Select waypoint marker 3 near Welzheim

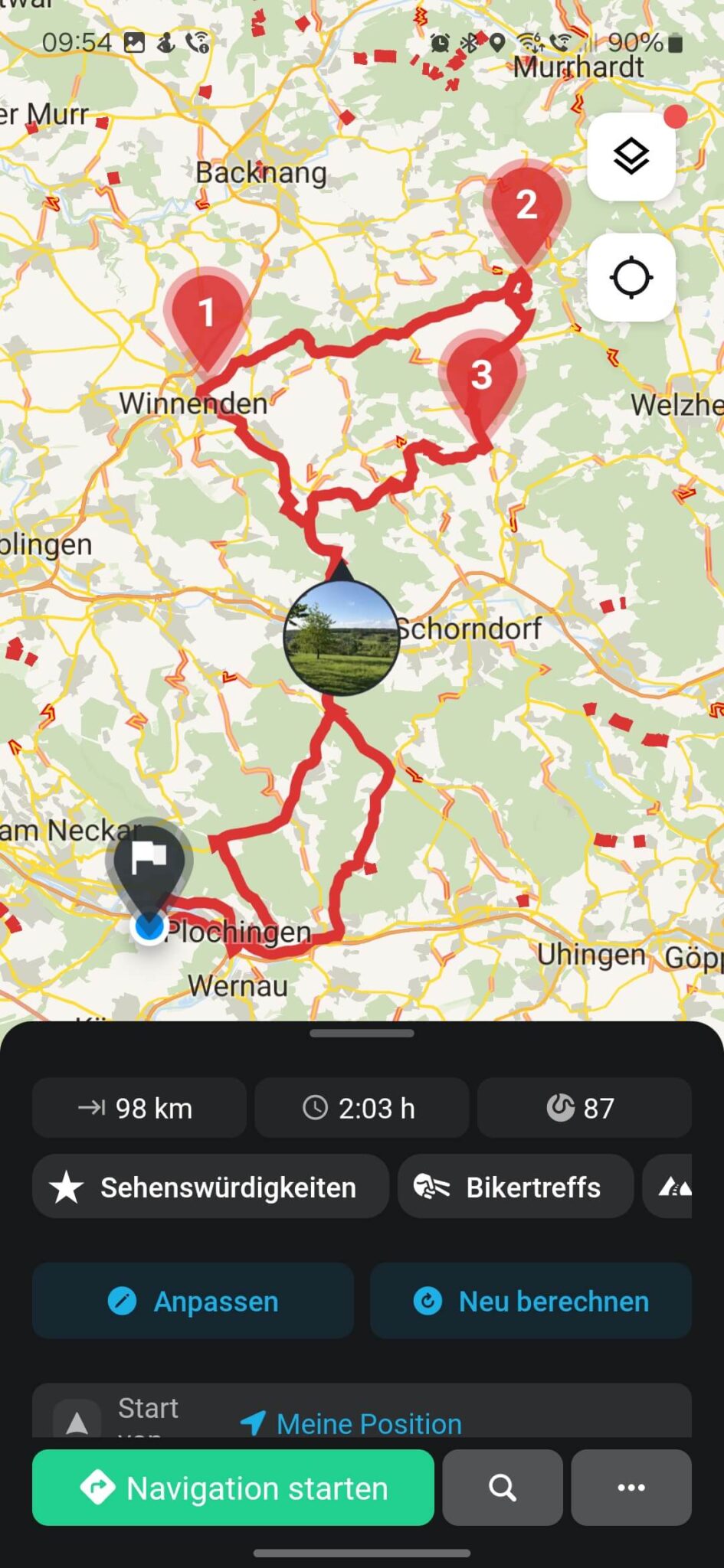coord(482,375)
